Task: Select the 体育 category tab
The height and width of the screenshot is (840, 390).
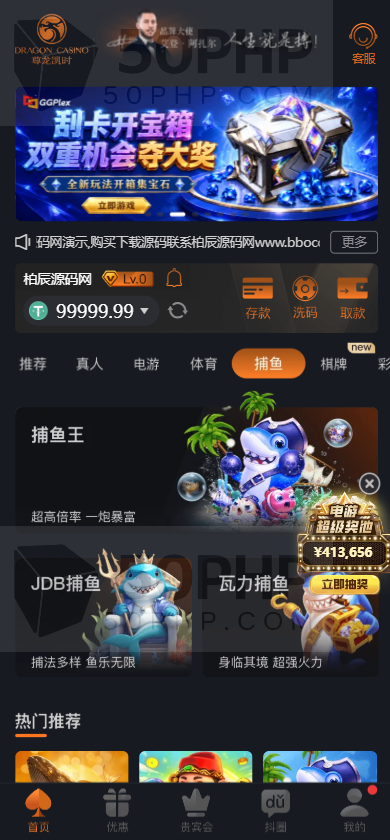Action: [x=204, y=364]
